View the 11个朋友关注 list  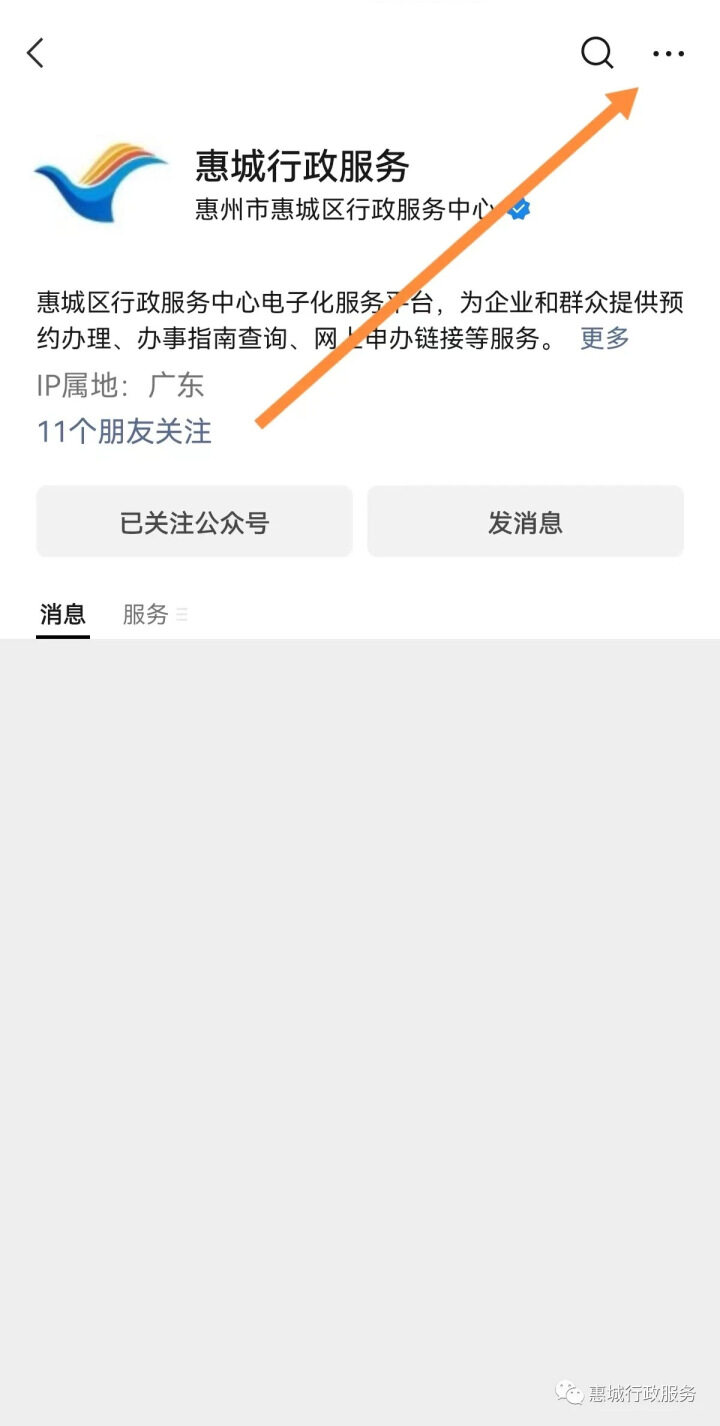124,431
